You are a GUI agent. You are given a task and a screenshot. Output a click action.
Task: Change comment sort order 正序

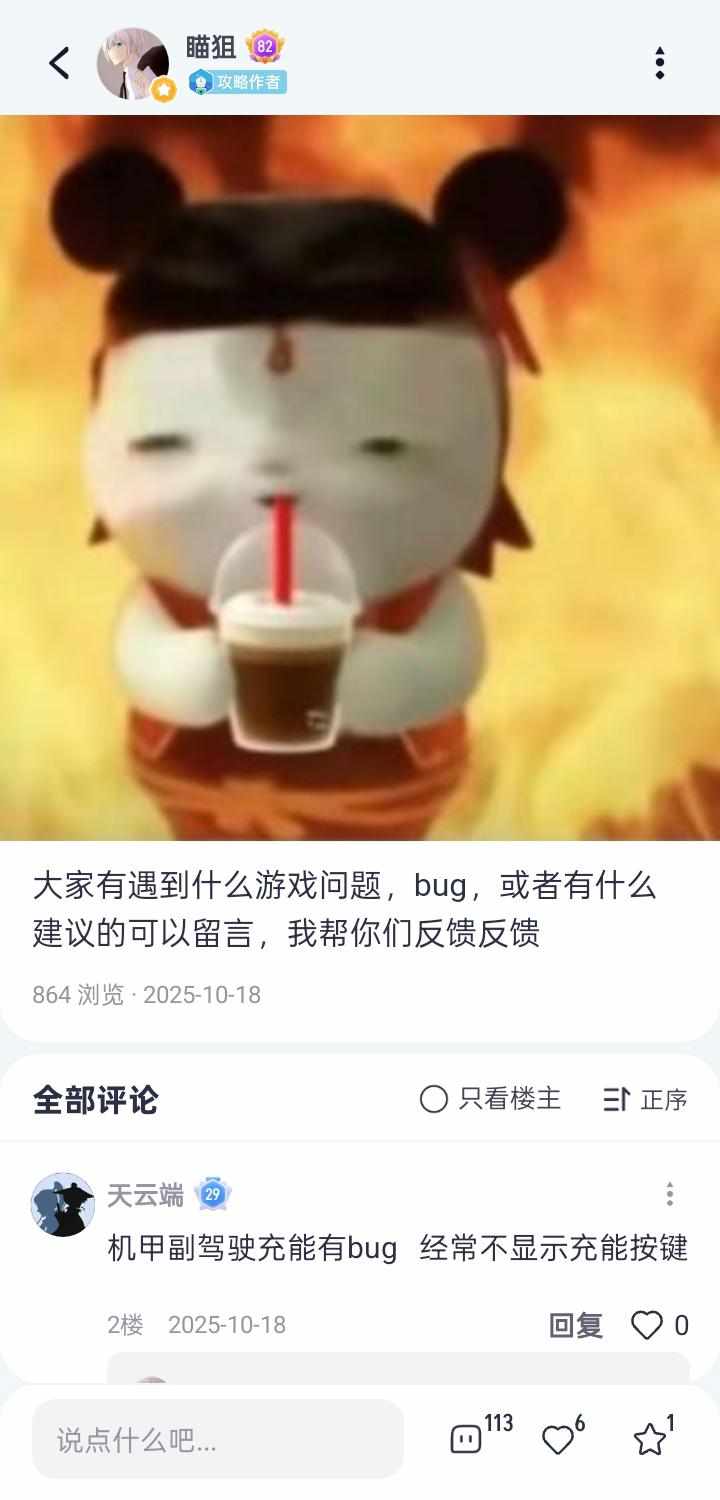[645, 1100]
